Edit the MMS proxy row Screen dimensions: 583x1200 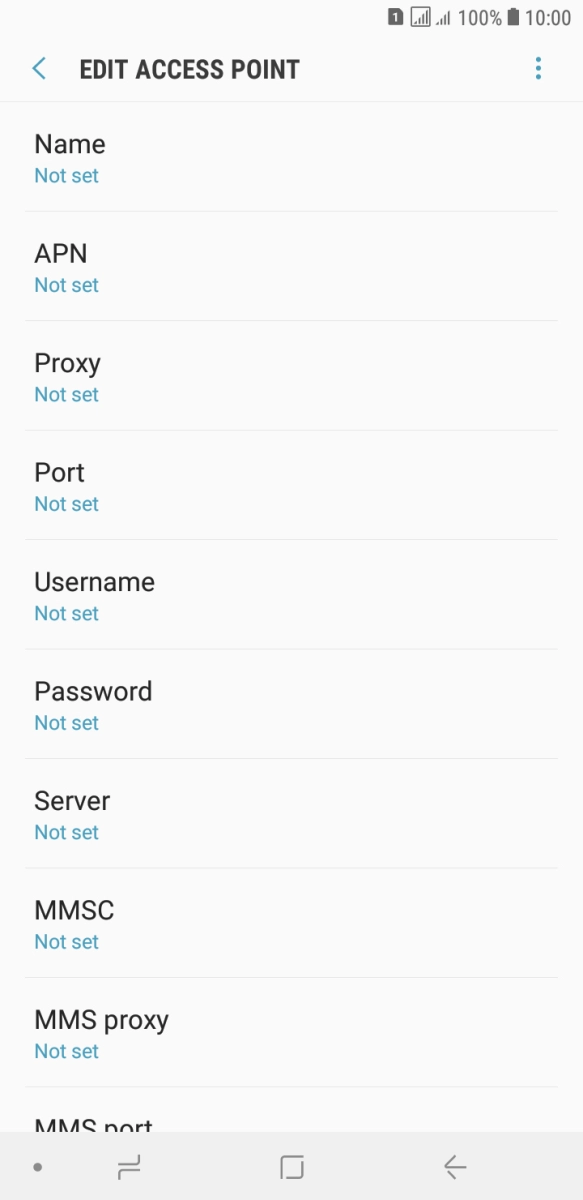point(291,1033)
